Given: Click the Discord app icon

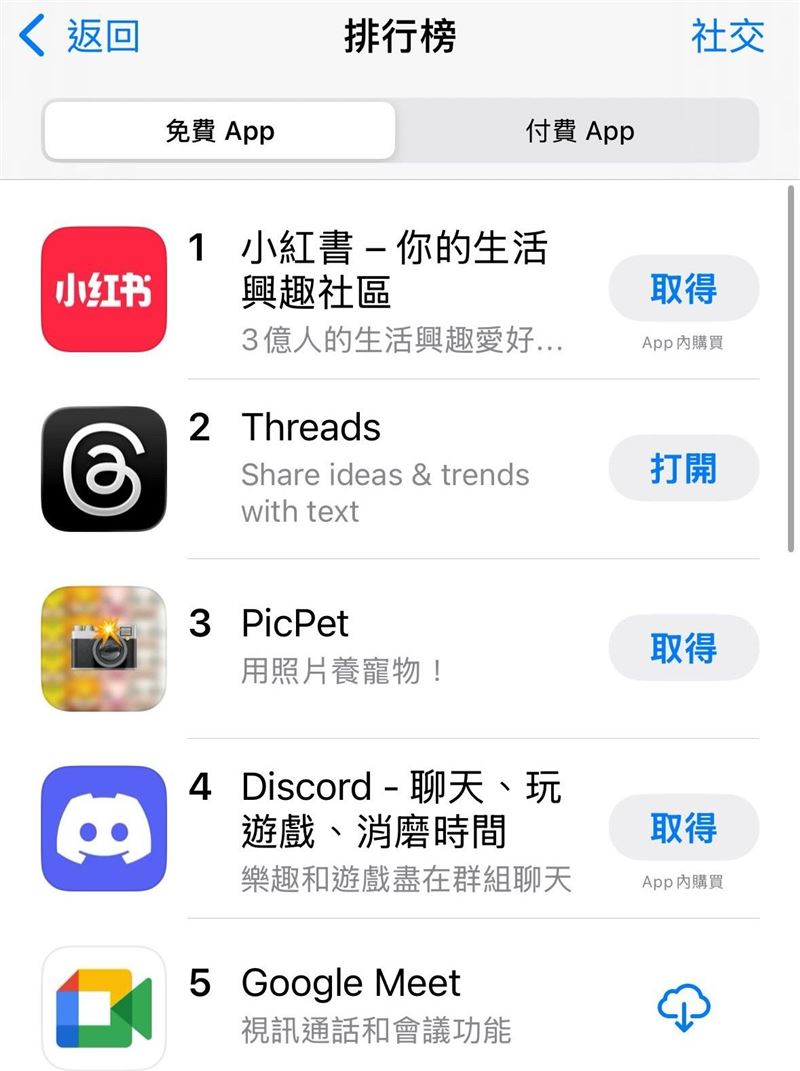Looking at the screenshot, I should (101, 828).
